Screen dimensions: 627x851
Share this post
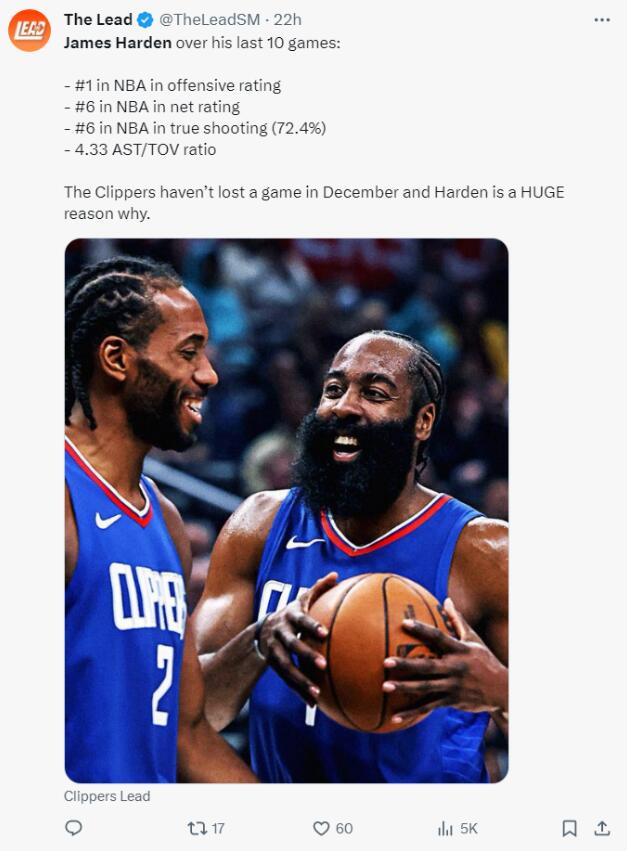602,828
